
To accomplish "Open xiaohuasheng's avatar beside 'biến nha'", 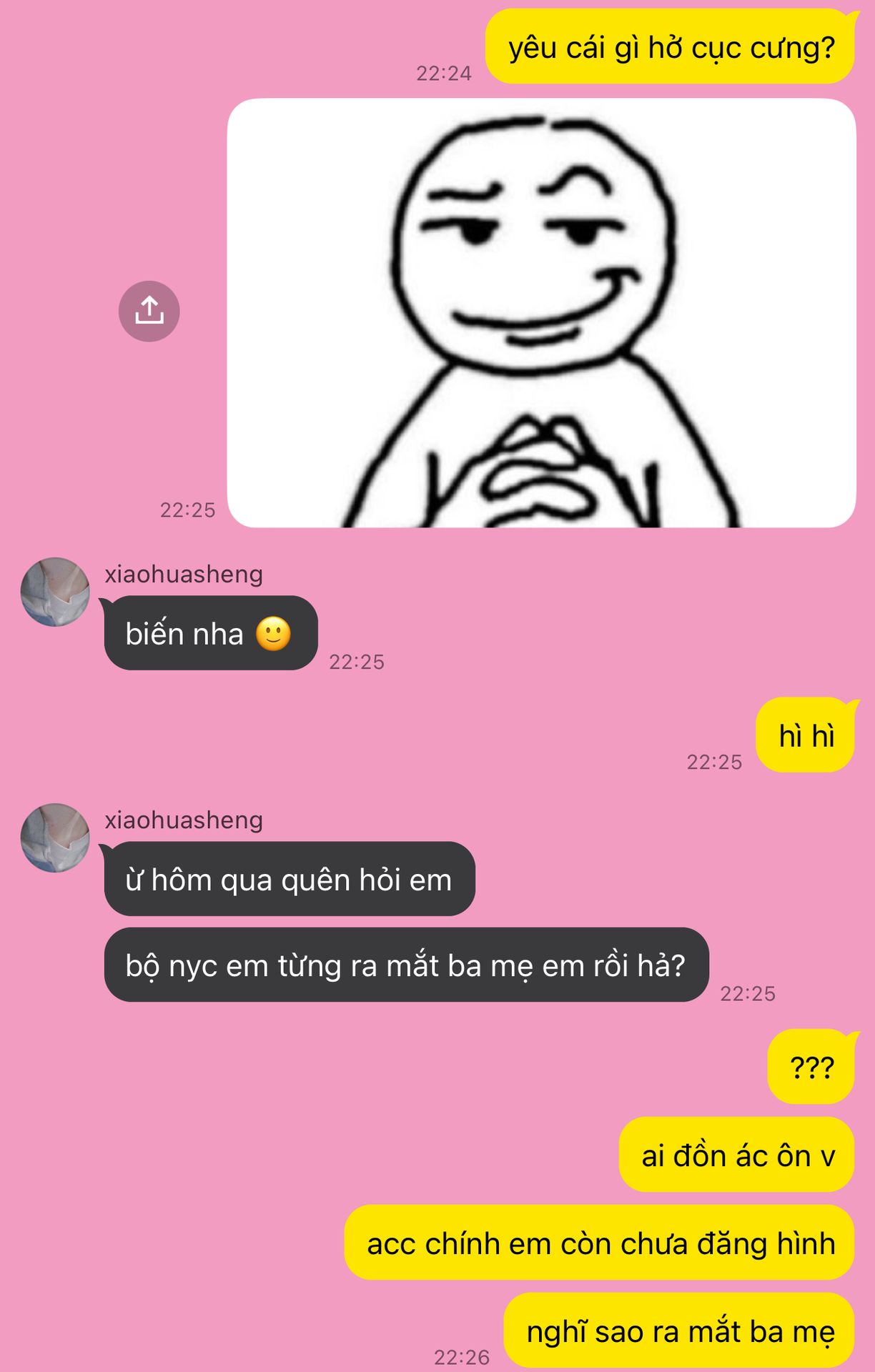I will (x=55, y=592).
